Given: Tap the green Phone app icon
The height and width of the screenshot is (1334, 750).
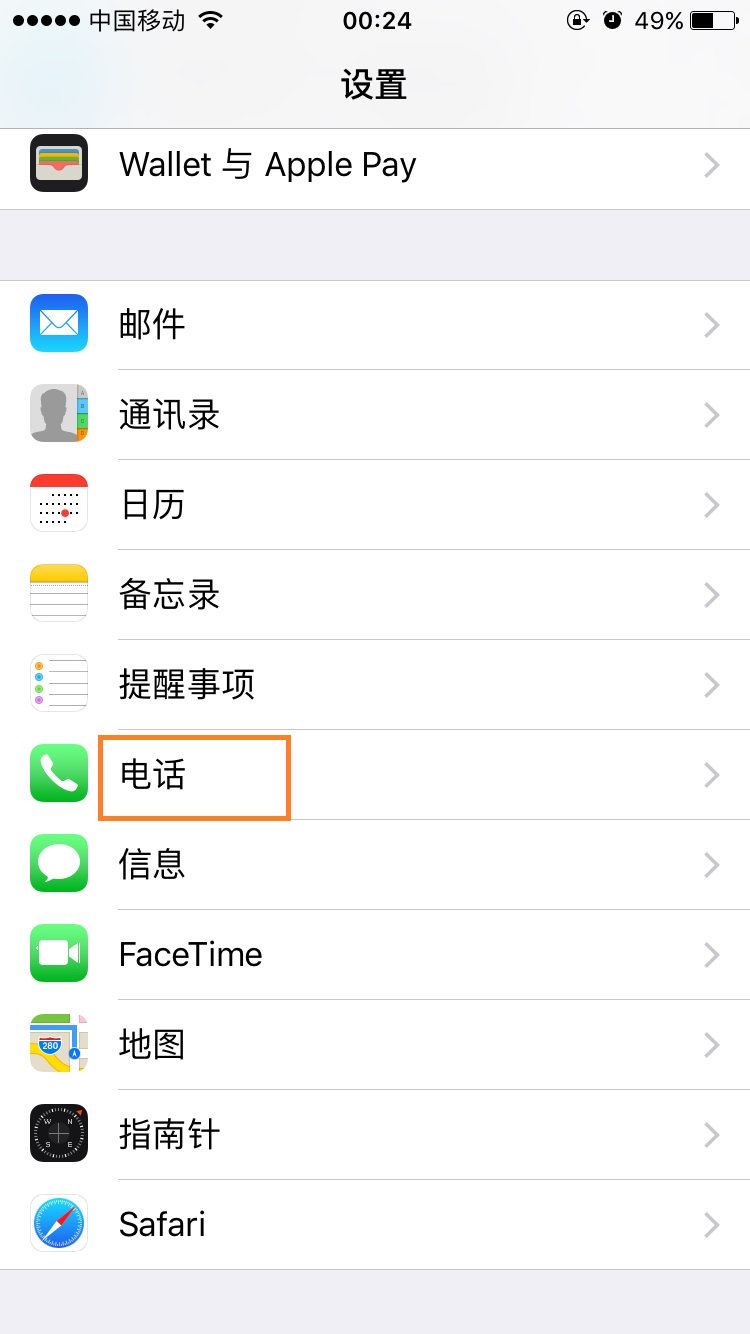Looking at the screenshot, I should pos(58,774).
